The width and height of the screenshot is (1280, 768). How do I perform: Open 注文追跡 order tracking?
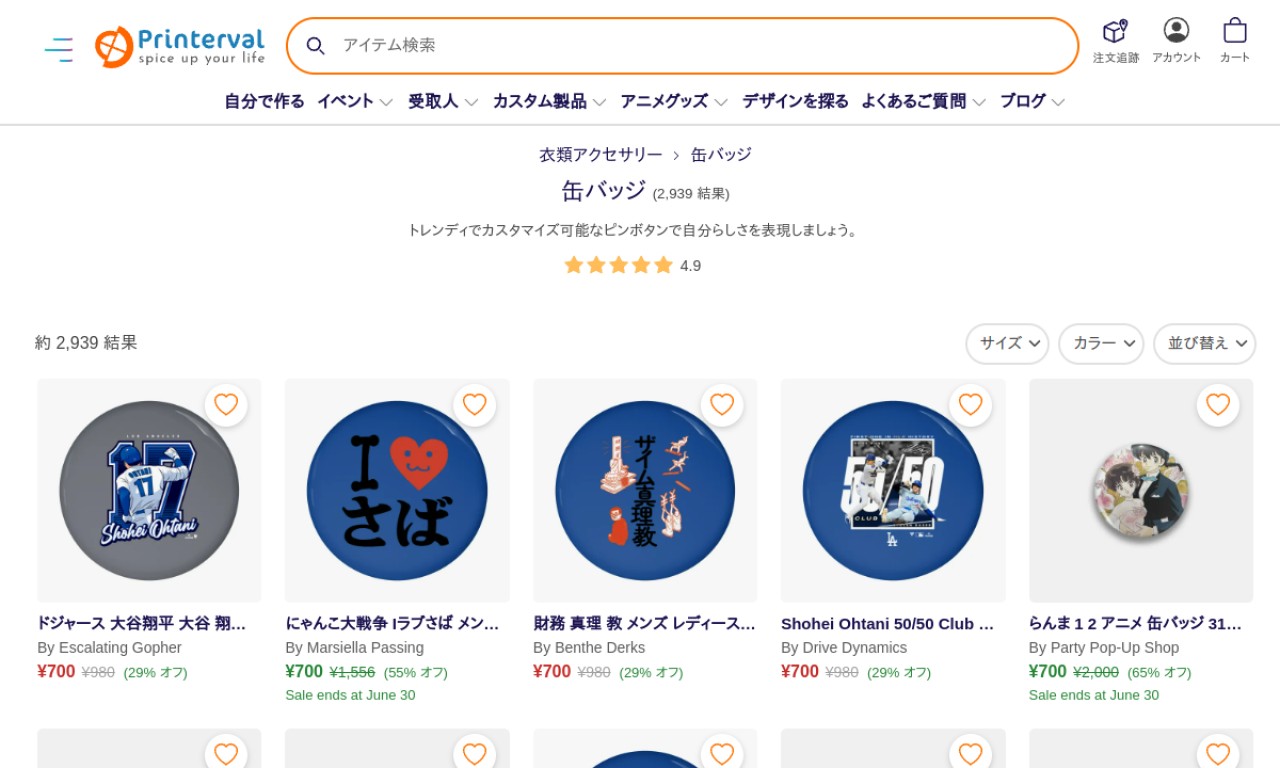1115,41
